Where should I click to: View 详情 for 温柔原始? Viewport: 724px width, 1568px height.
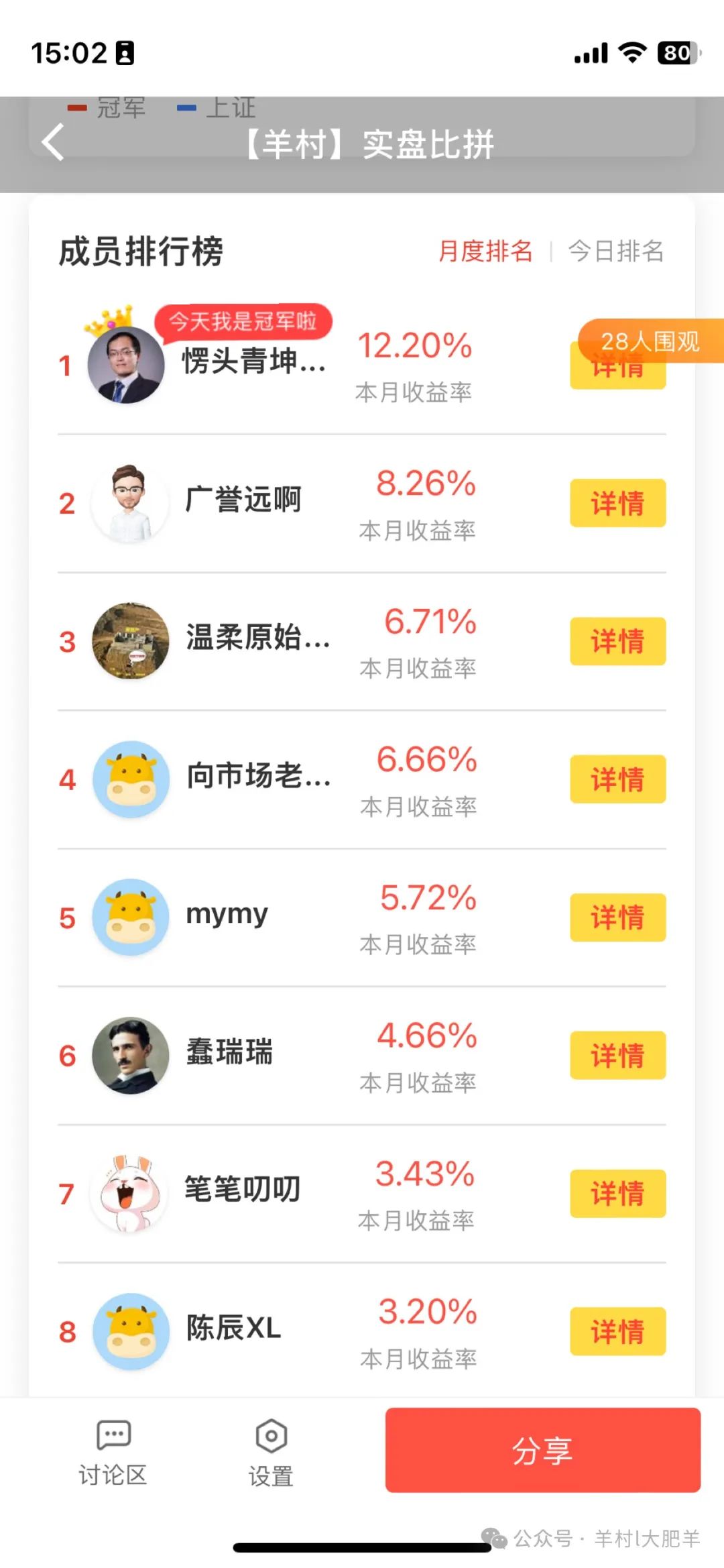click(617, 641)
